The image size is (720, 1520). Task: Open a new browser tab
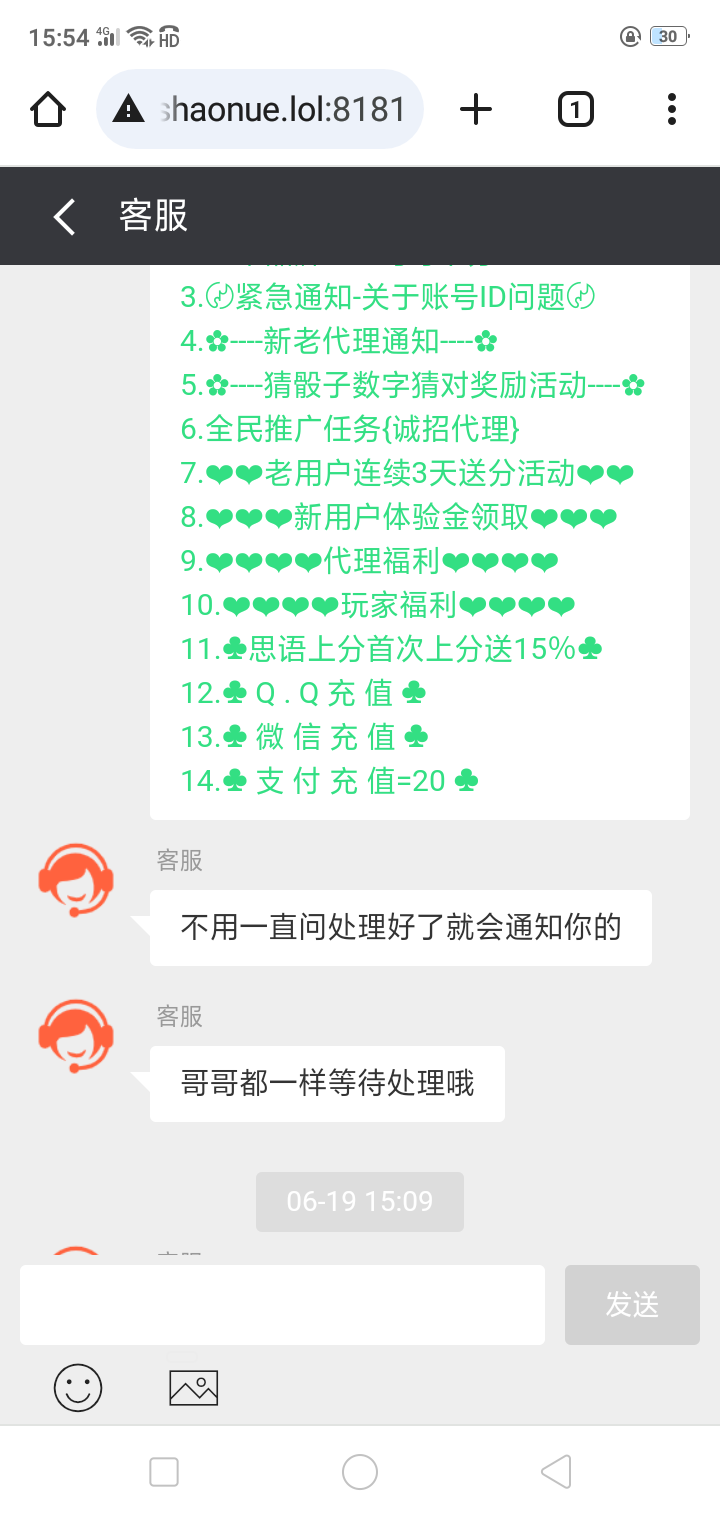click(x=476, y=109)
